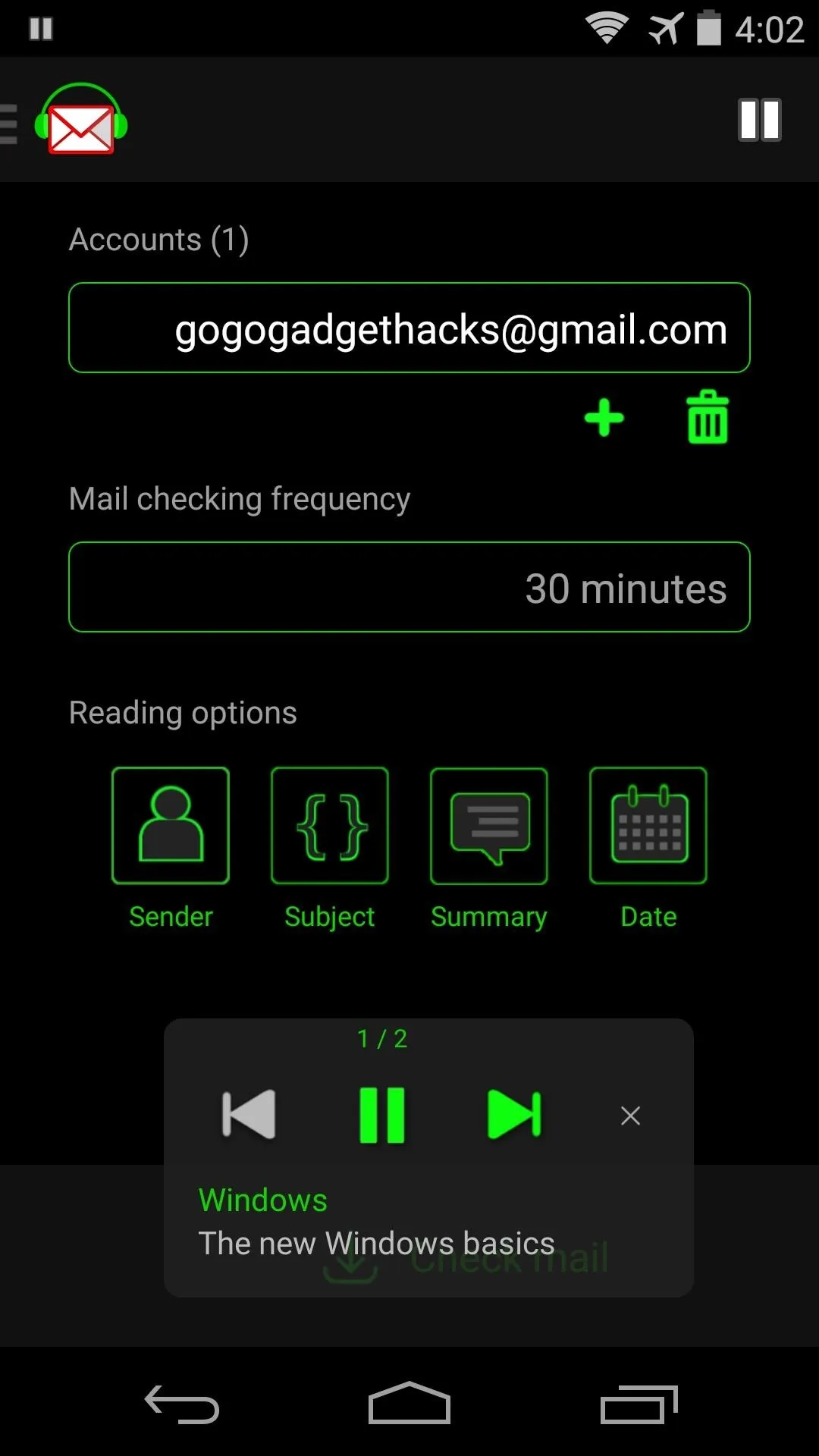Add a new account with plus icon
Image resolution: width=819 pixels, height=1456 pixels.
click(604, 418)
